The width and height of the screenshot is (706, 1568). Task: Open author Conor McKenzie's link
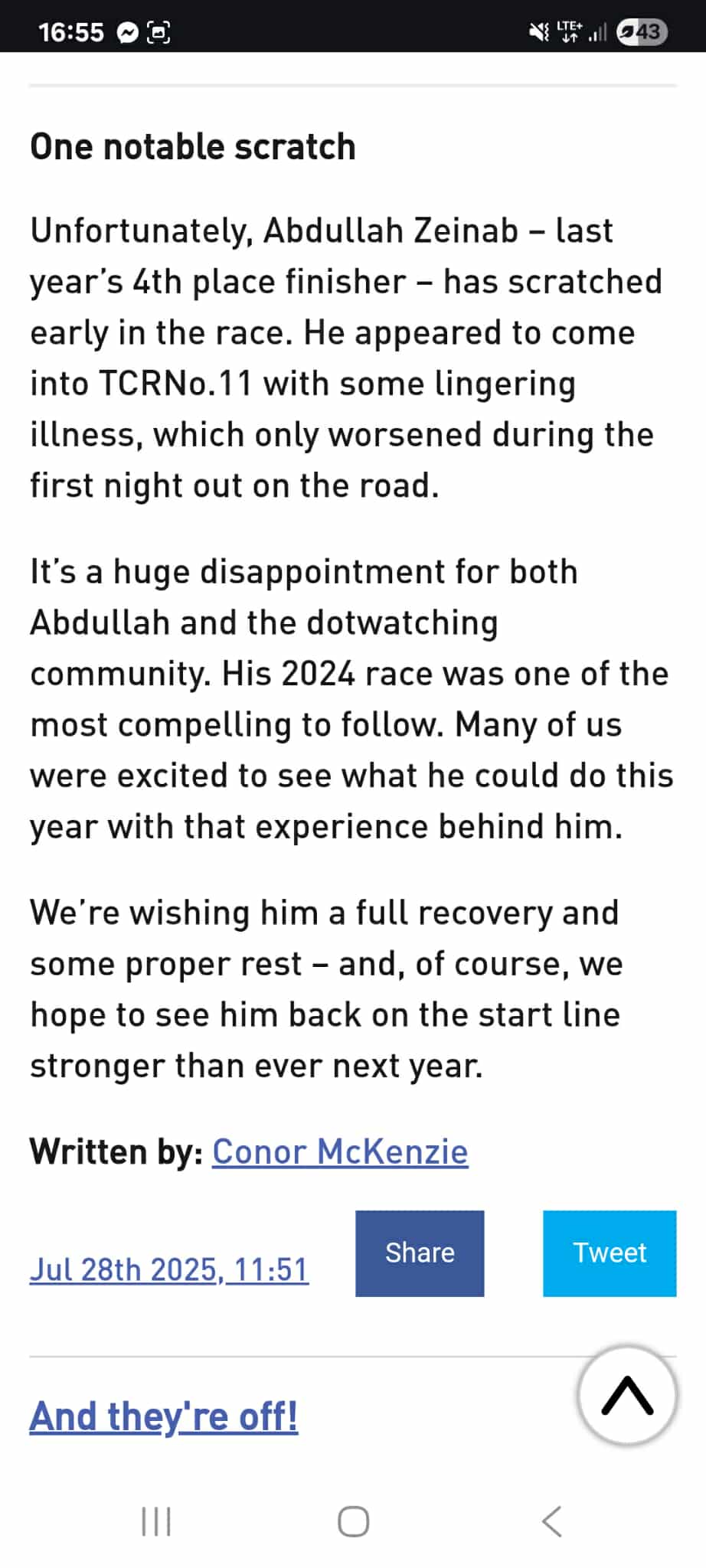(x=340, y=1151)
